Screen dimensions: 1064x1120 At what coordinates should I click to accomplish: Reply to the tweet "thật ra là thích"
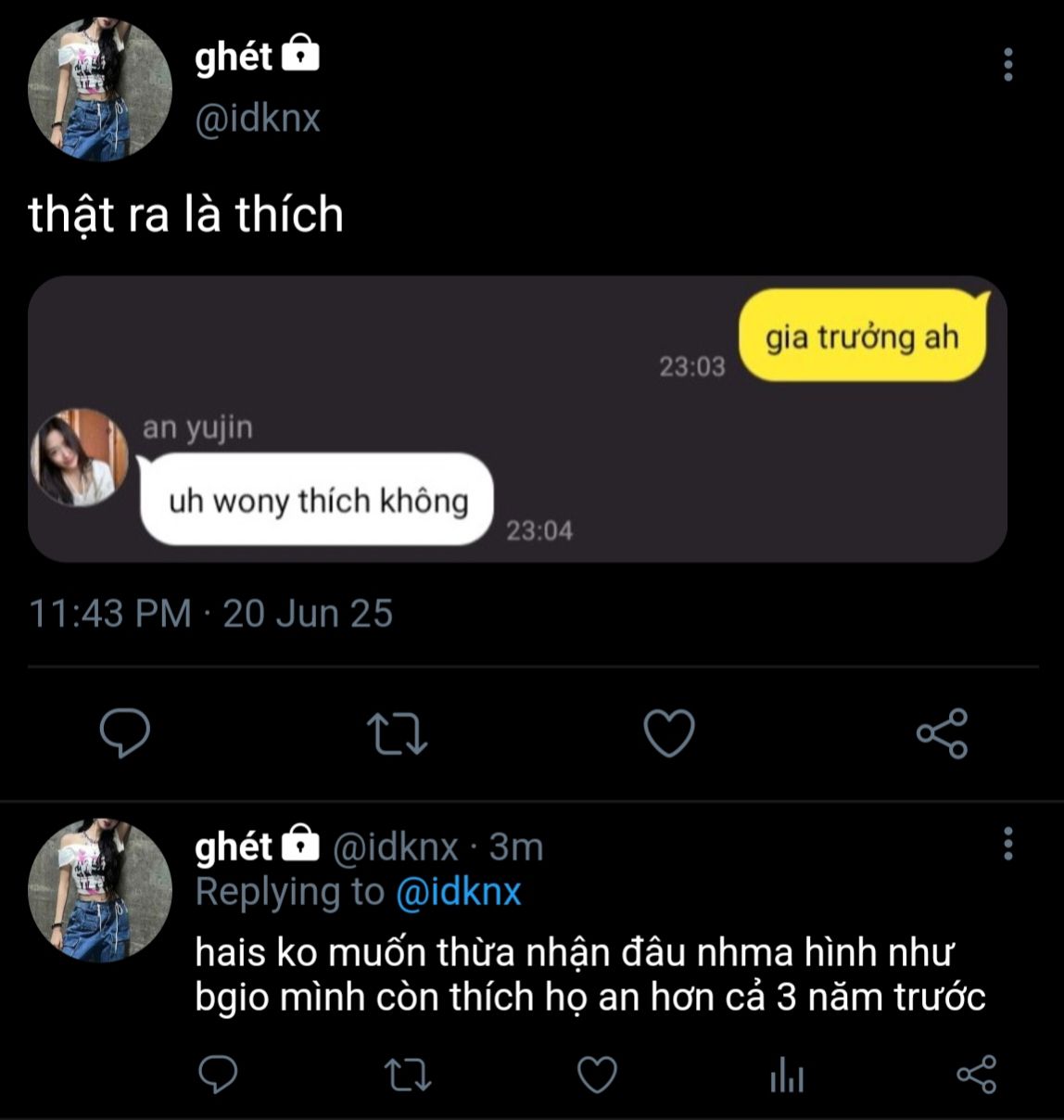[125, 733]
